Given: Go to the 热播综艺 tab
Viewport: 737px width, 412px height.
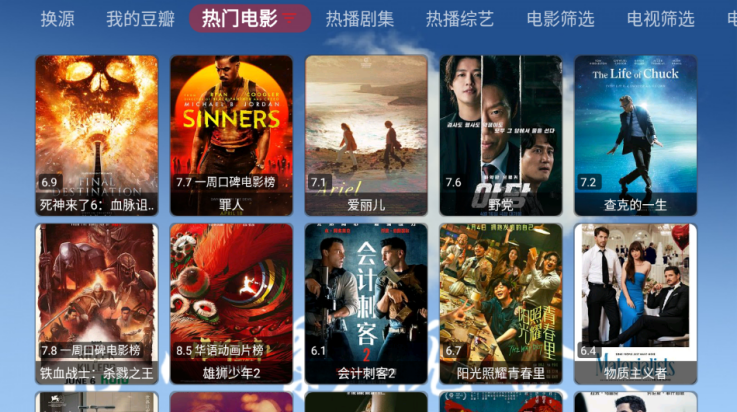Looking at the screenshot, I should pyautogui.click(x=460, y=19).
